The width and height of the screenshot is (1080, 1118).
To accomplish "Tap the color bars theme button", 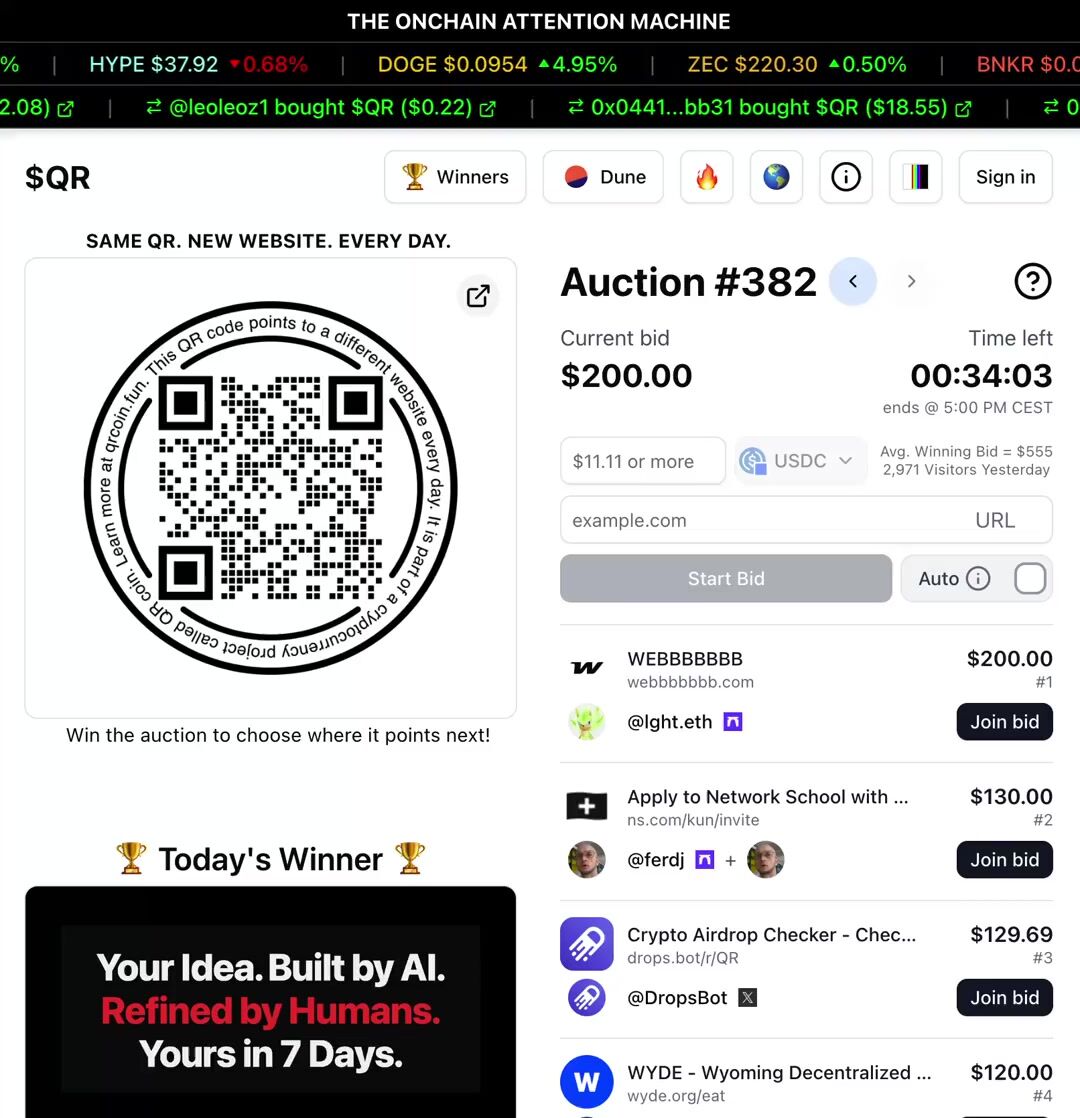I will [x=915, y=177].
